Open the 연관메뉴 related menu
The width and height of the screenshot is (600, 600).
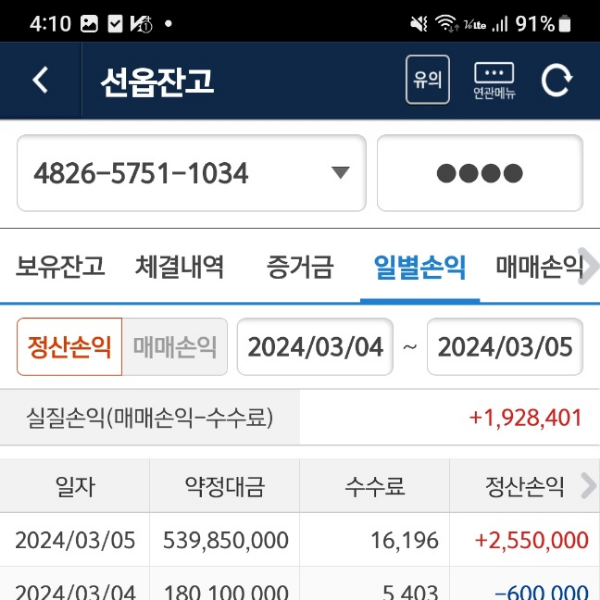point(494,81)
